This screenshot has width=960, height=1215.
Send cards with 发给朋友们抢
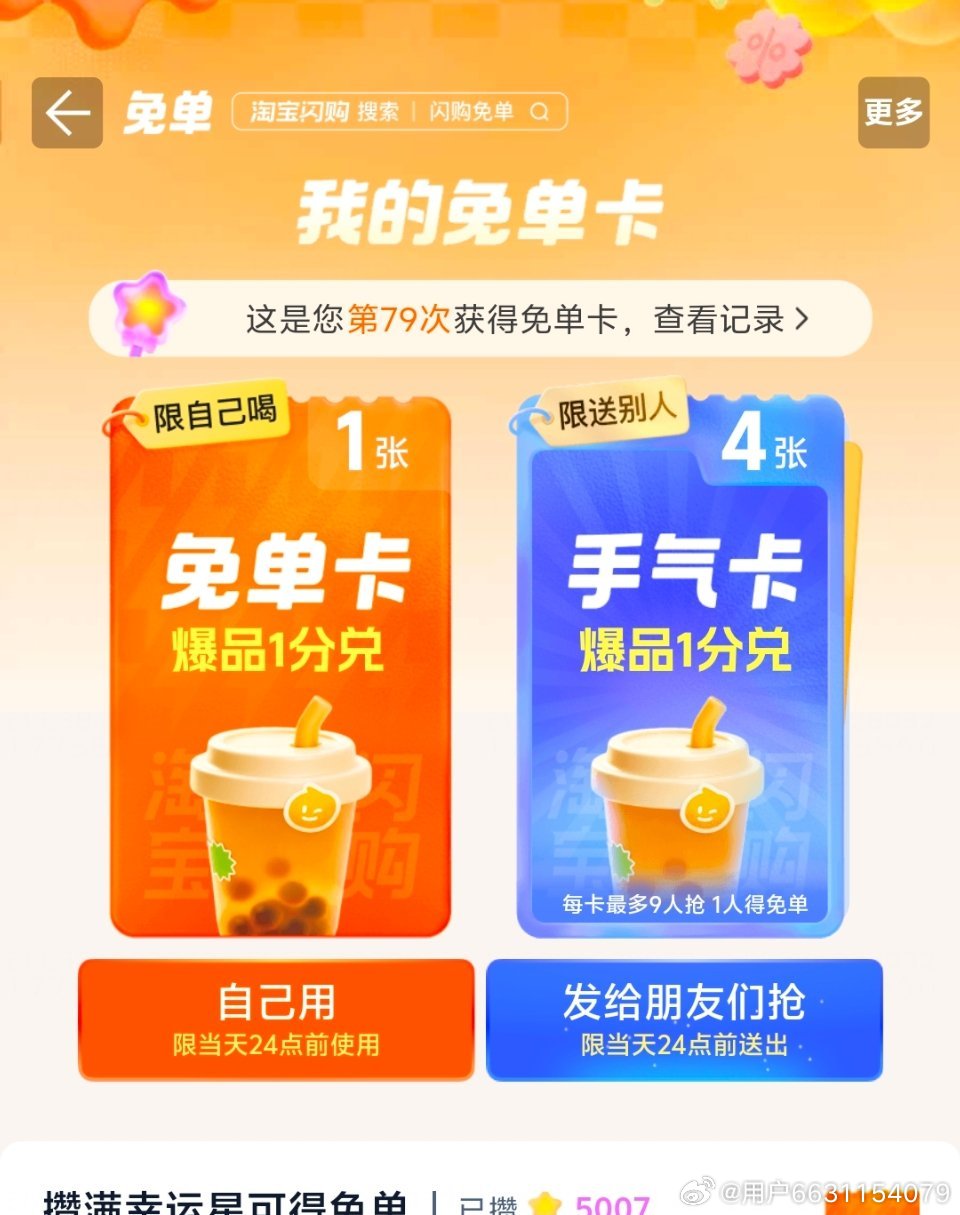point(684,1018)
